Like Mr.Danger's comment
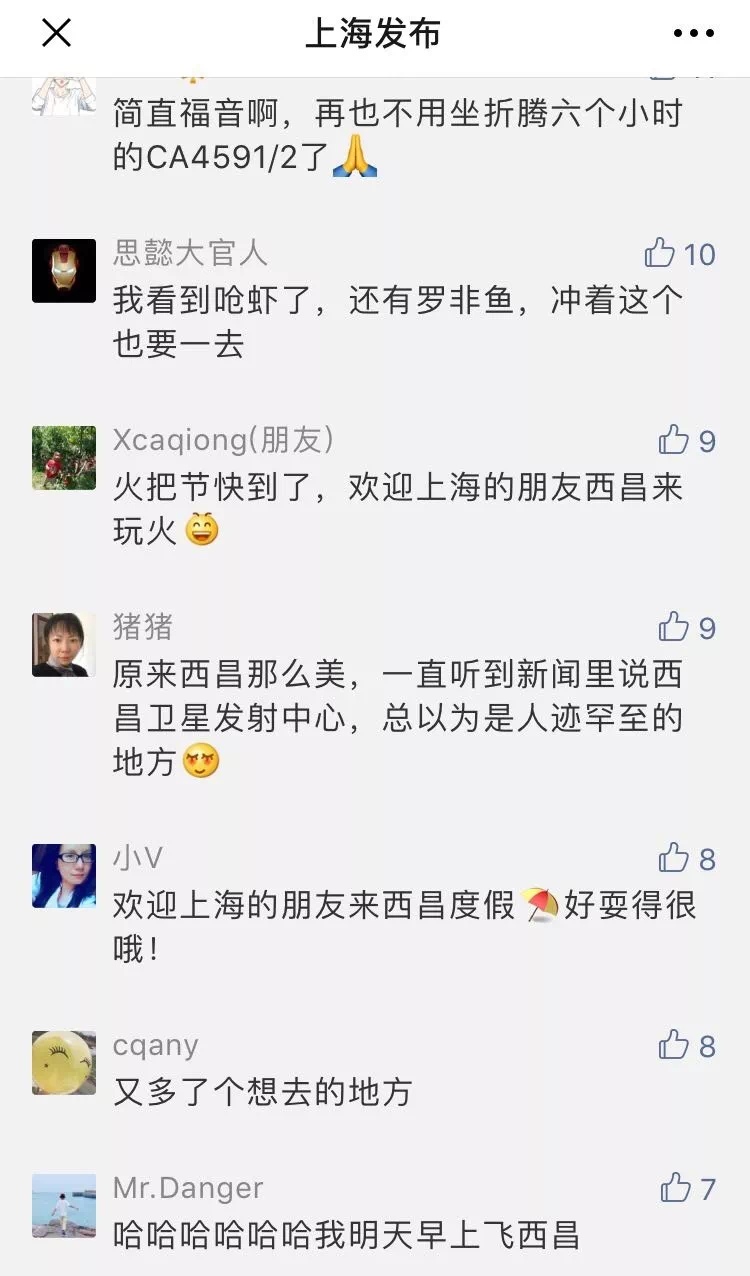The height and width of the screenshot is (1276, 750). 676,1188
